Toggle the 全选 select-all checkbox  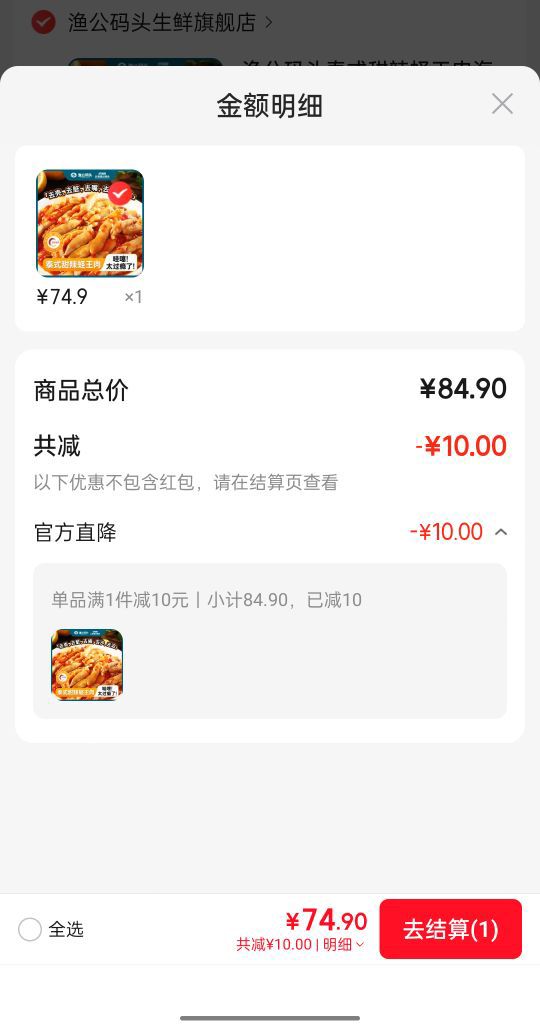pyautogui.click(x=30, y=930)
